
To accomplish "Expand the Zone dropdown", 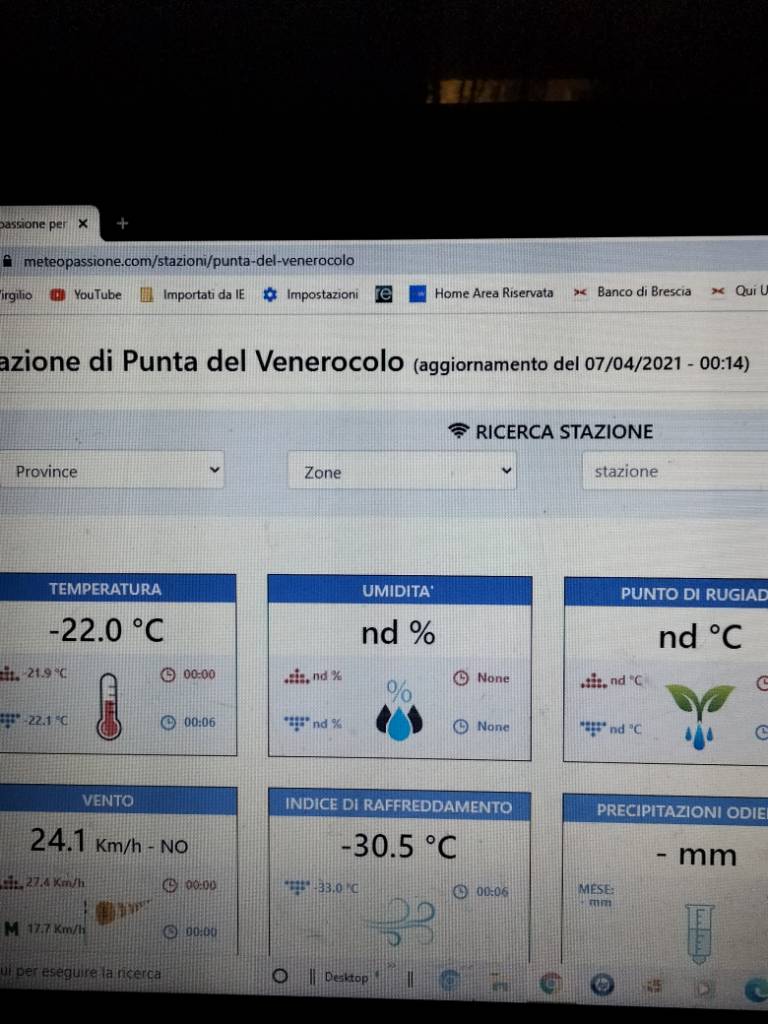I will [x=402, y=472].
